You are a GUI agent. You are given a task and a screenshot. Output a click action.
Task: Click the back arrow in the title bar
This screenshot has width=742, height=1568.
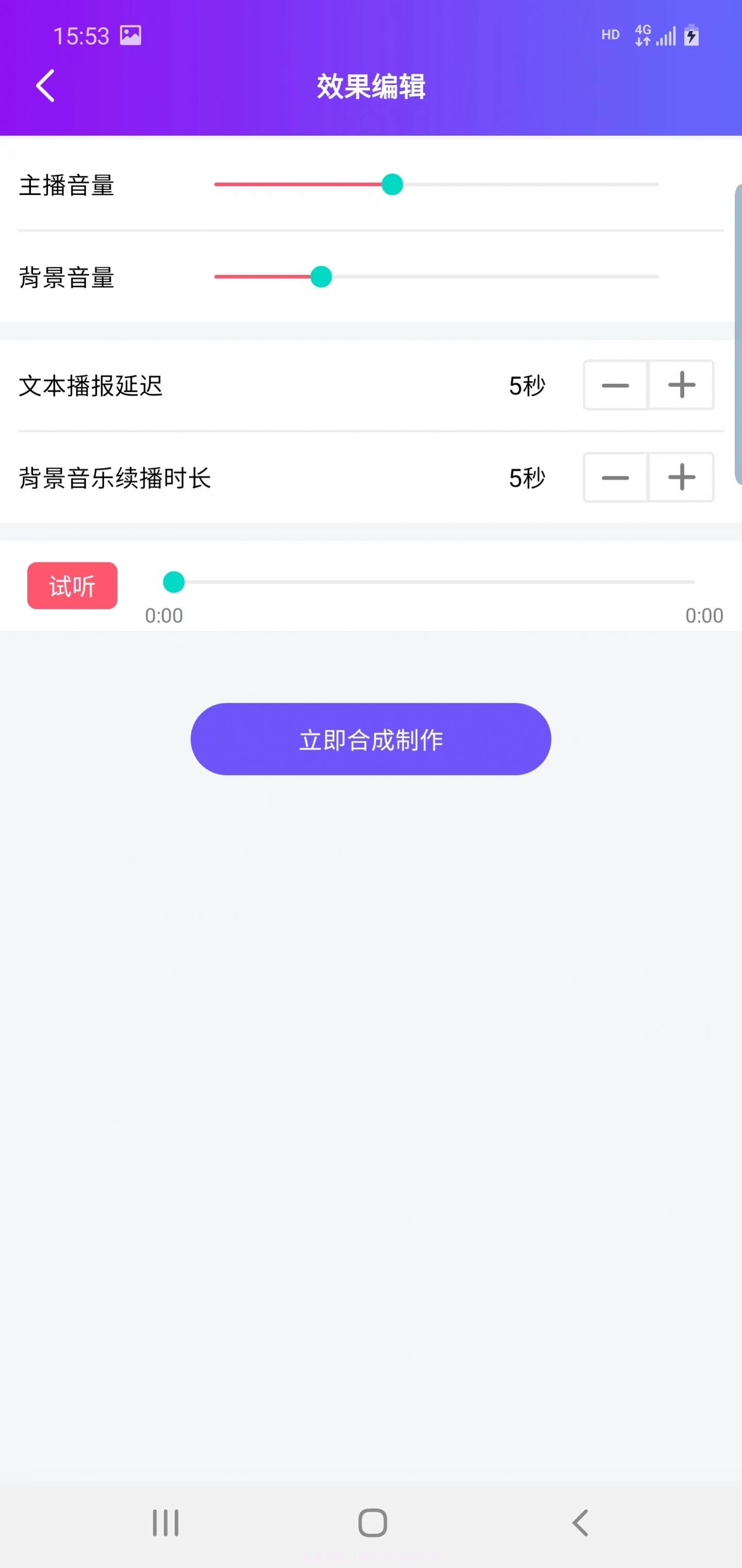(x=45, y=86)
